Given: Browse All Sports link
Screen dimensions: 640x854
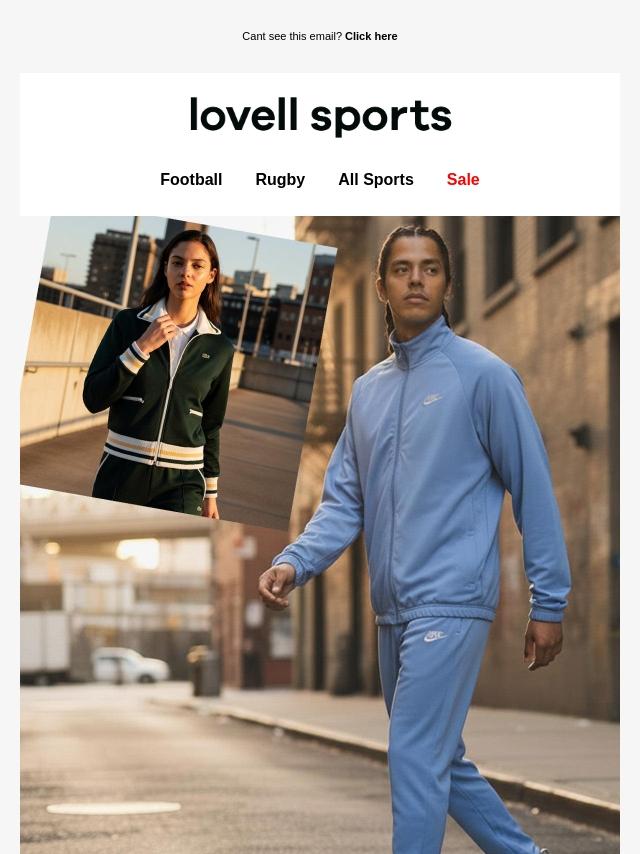Looking at the screenshot, I should (375, 180).
